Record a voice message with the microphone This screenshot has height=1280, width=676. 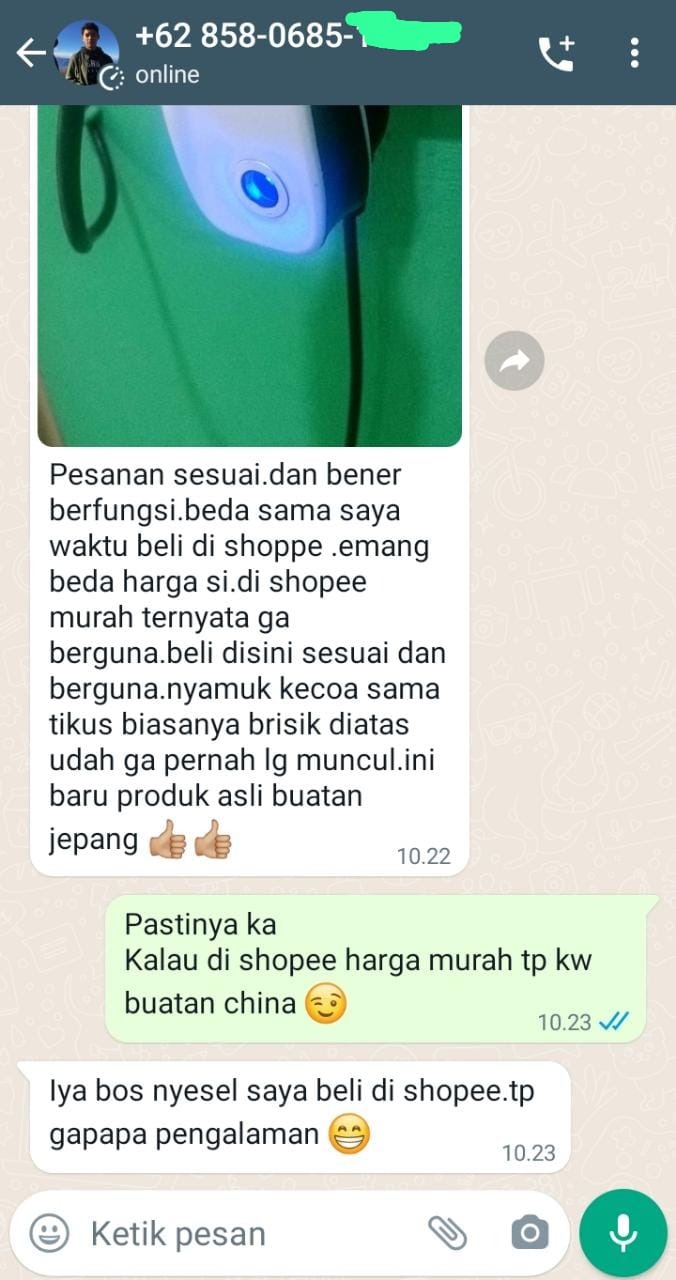tap(622, 1233)
